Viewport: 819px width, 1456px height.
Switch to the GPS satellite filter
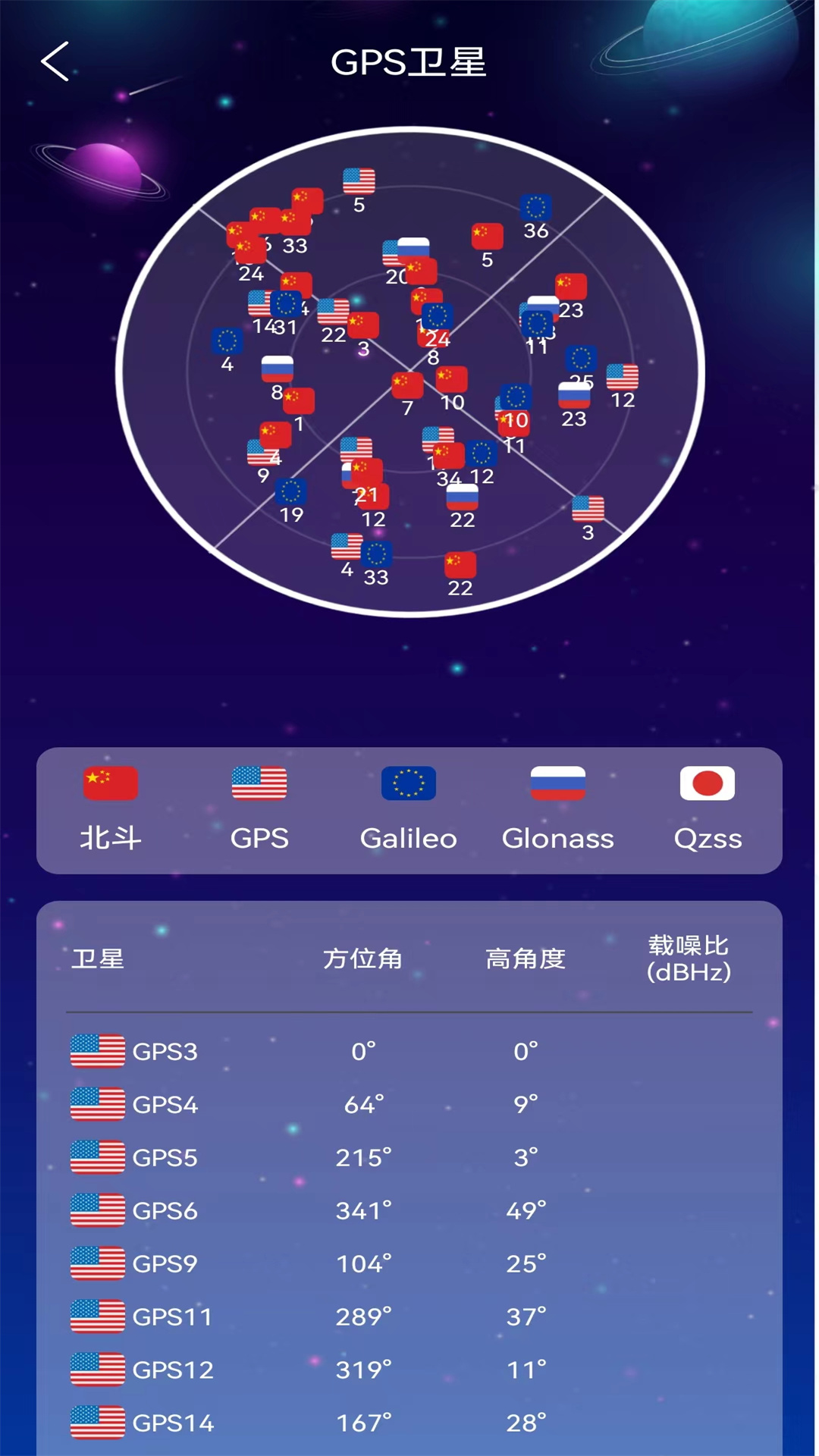point(259,809)
